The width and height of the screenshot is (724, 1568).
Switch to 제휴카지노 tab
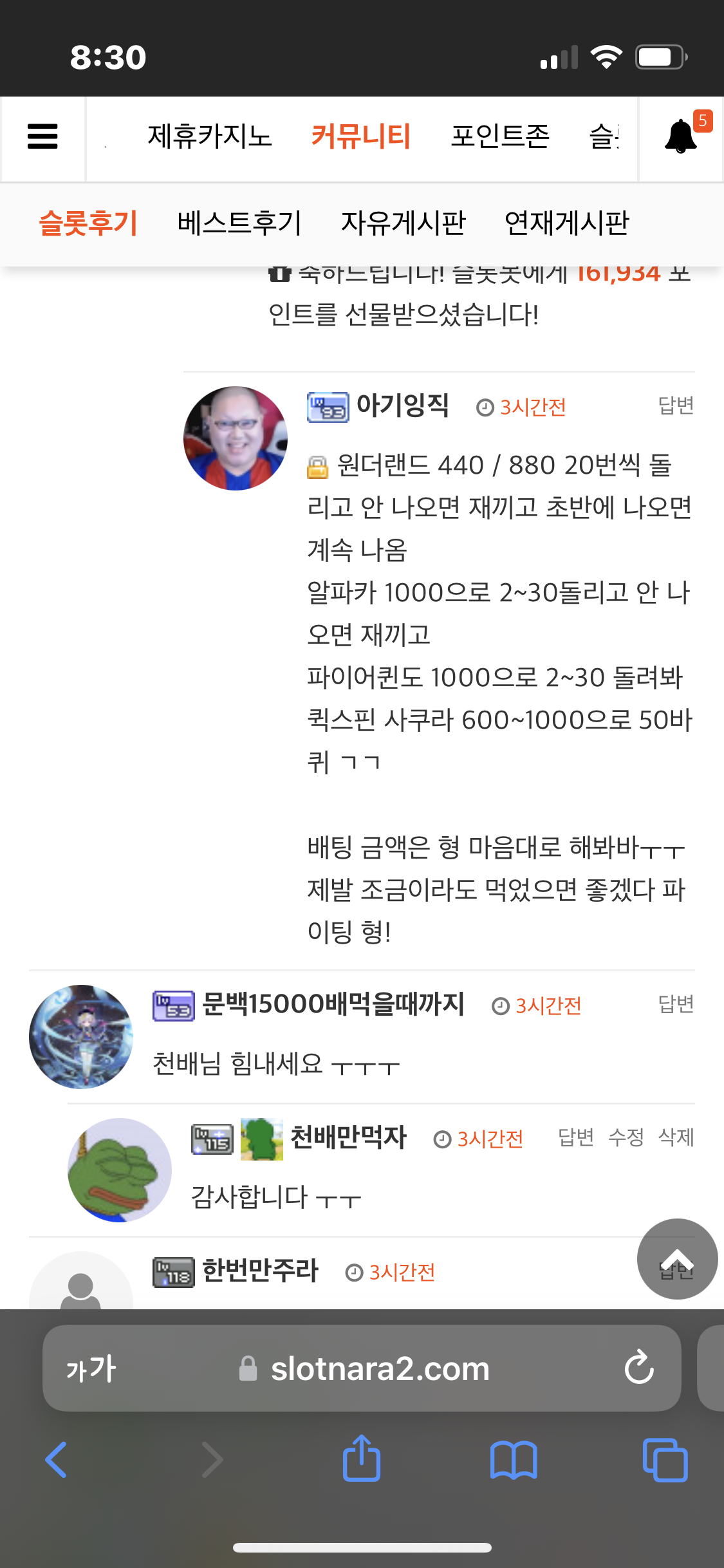click(210, 136)
